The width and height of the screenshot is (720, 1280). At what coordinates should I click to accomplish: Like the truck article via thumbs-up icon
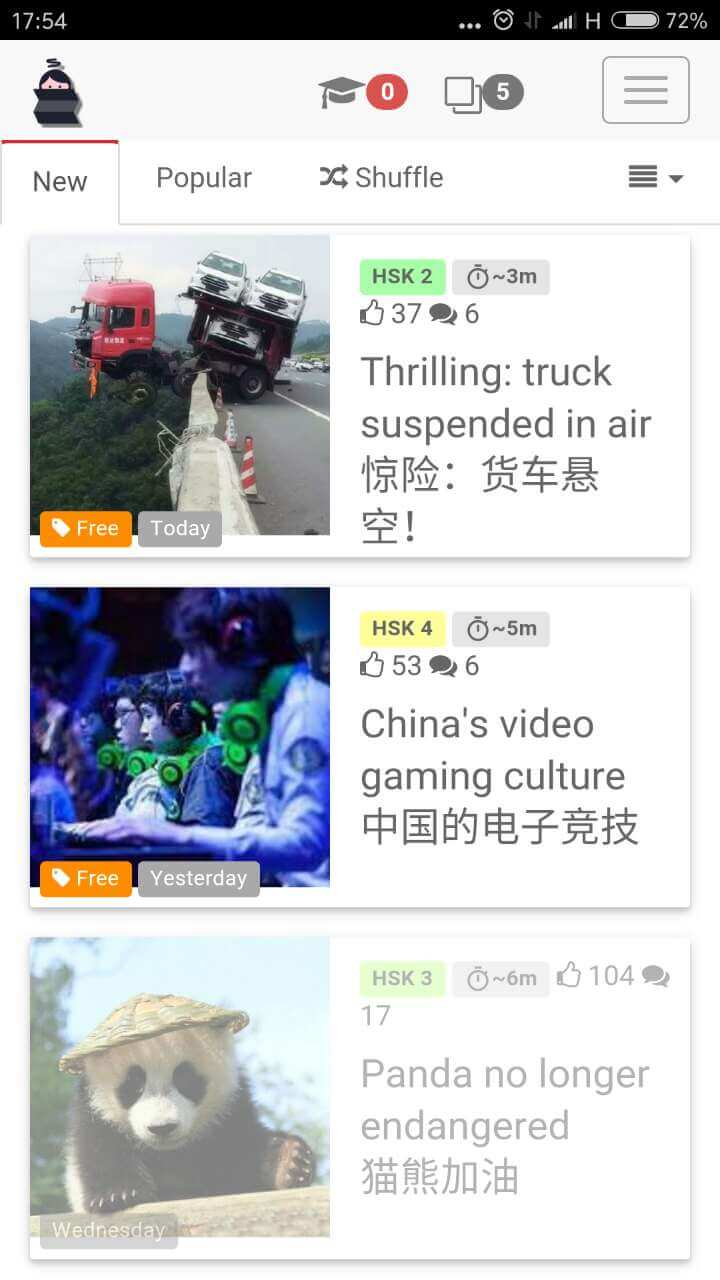(371, 313)
